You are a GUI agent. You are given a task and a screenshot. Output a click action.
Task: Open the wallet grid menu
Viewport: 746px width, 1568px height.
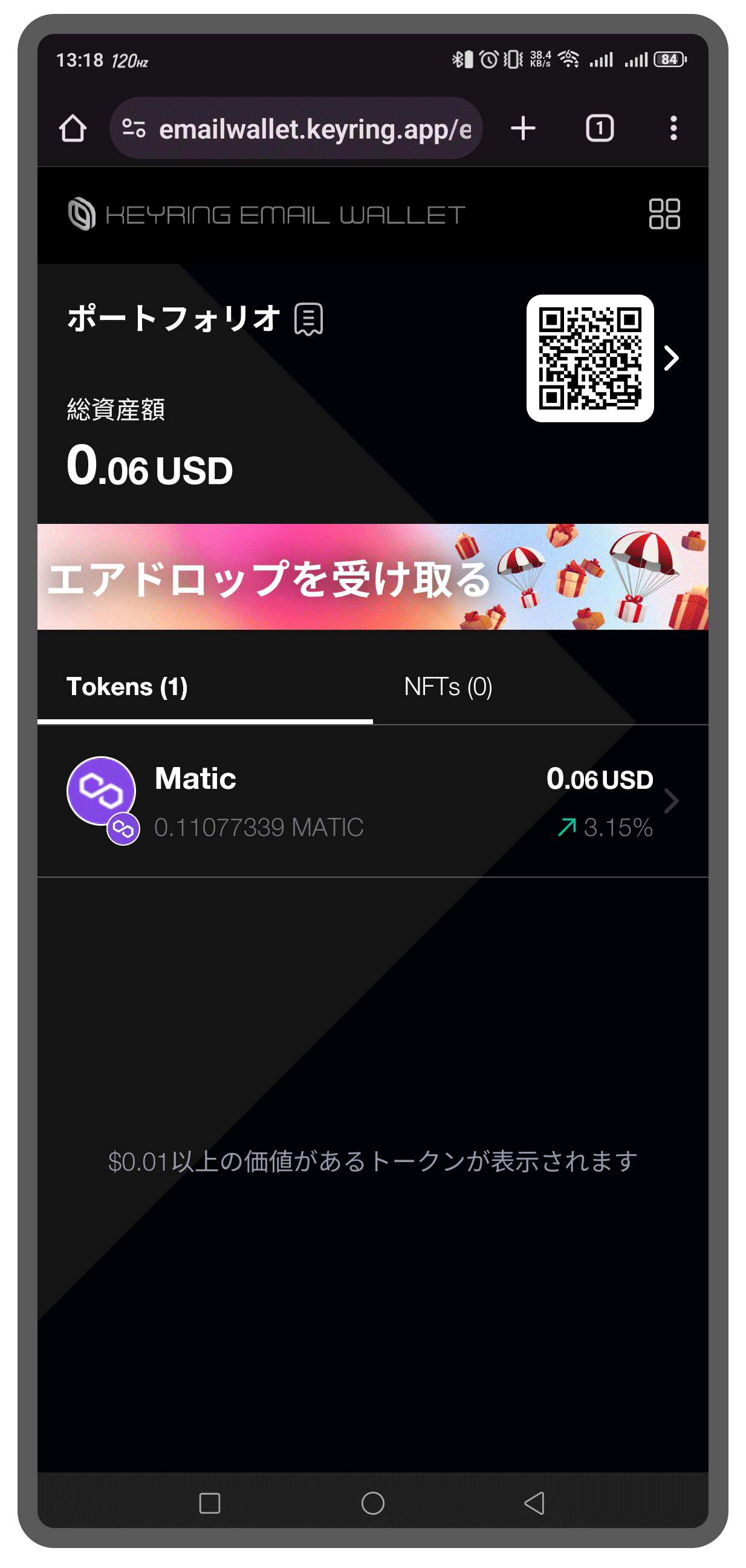[x=664, y=214]
